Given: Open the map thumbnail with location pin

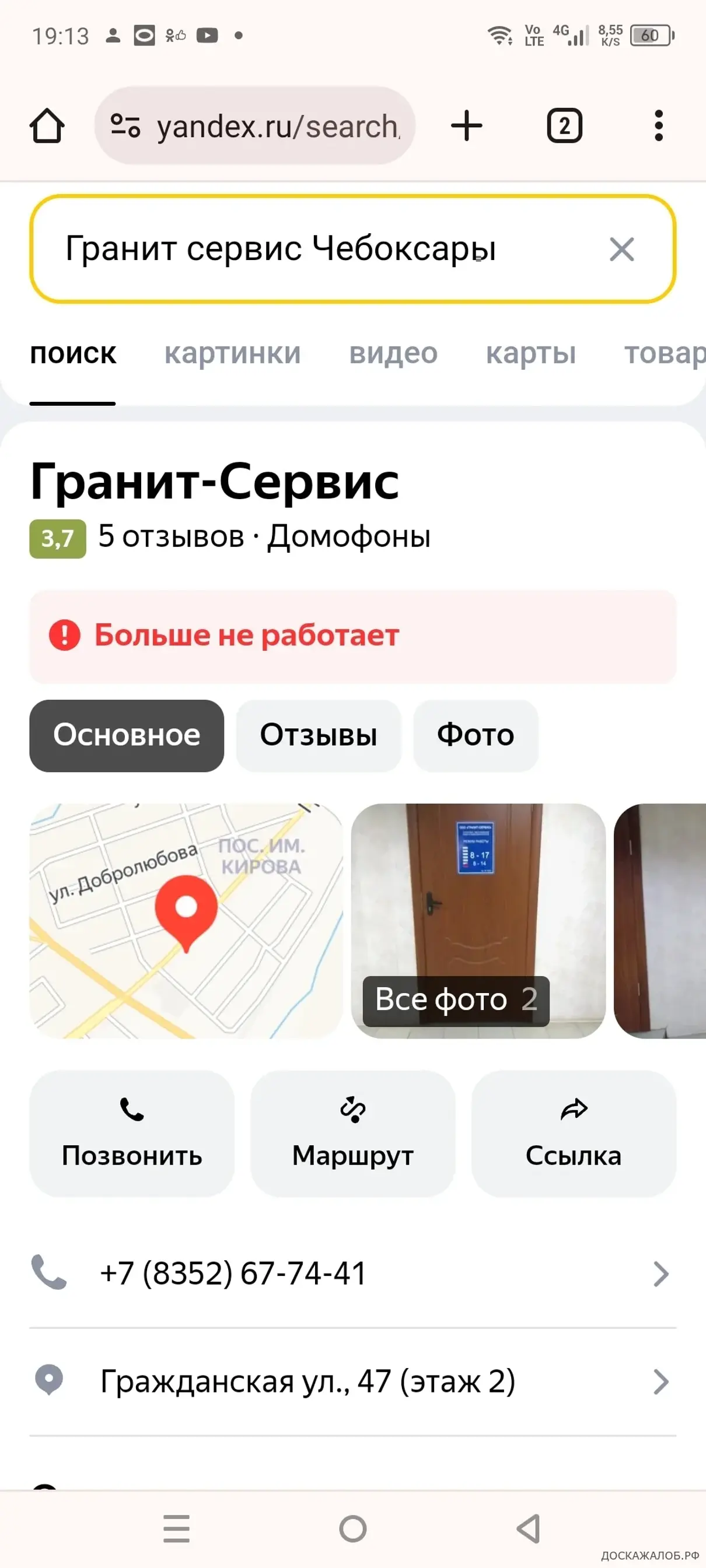Looking at the screenshot, I should [x=186, y=920].
